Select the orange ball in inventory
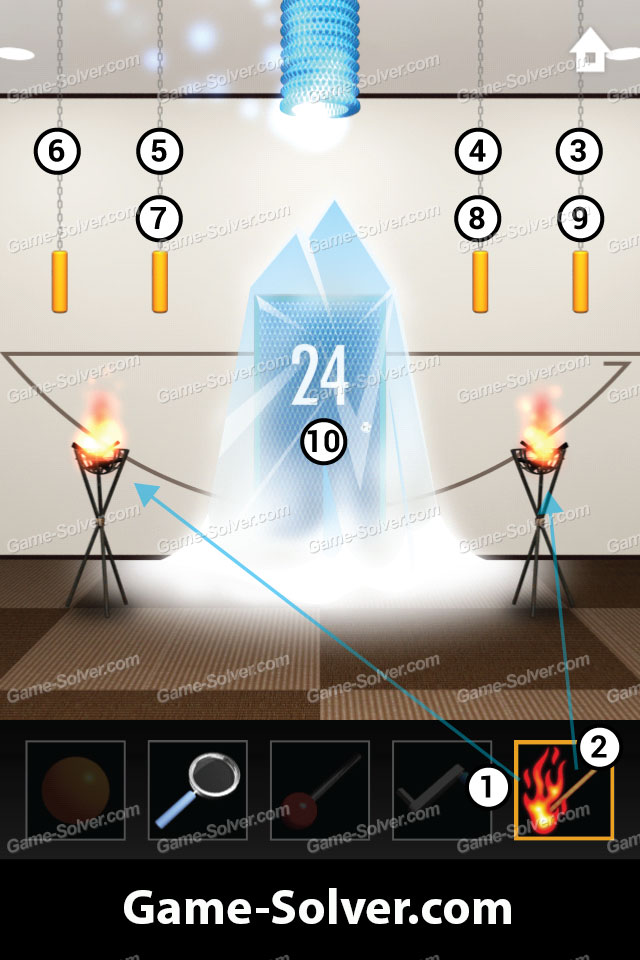Viewport: 640px width, 960px height. pyautogui.click(x=76, y=790)
